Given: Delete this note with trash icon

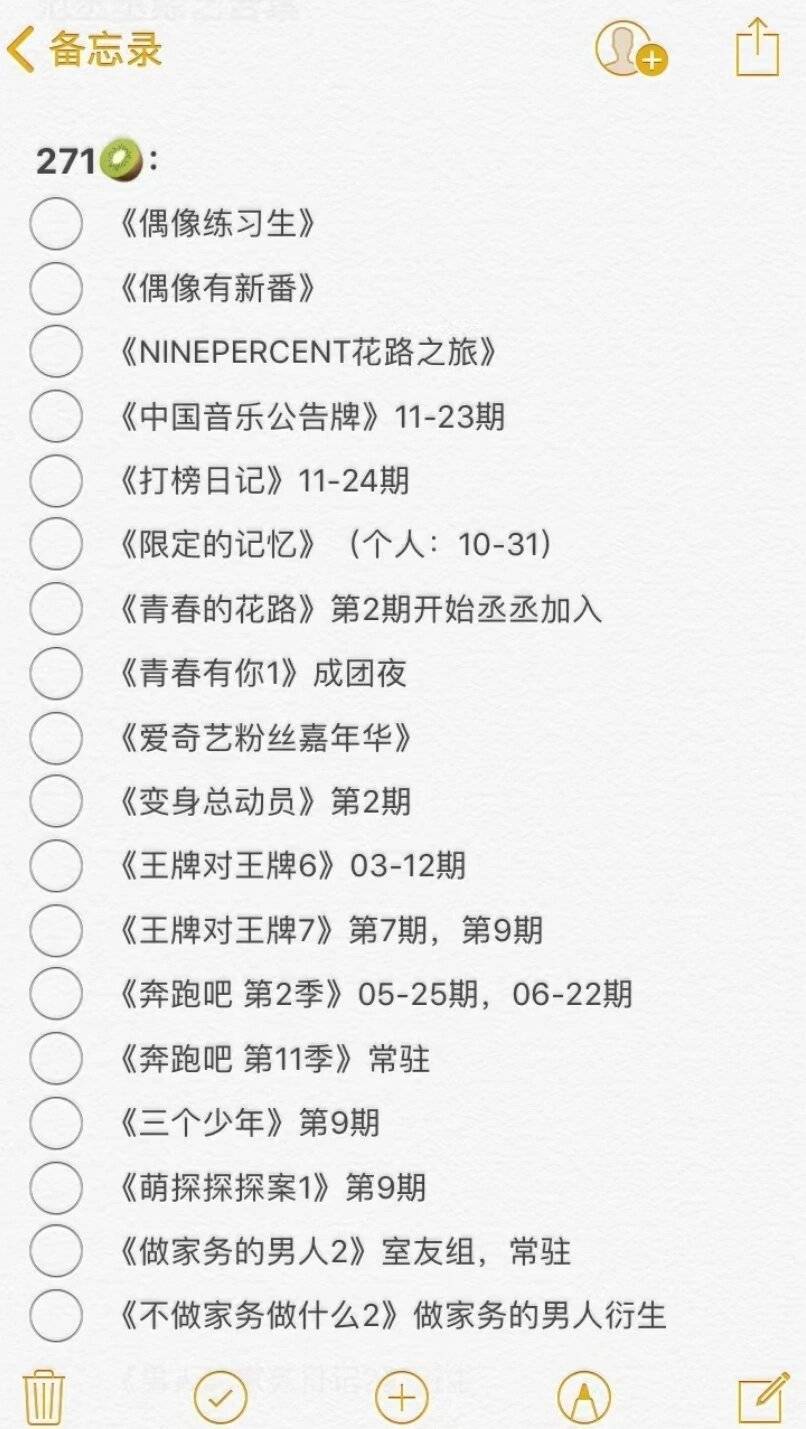Looking at the screenshot, I should tap(44, 1397).
